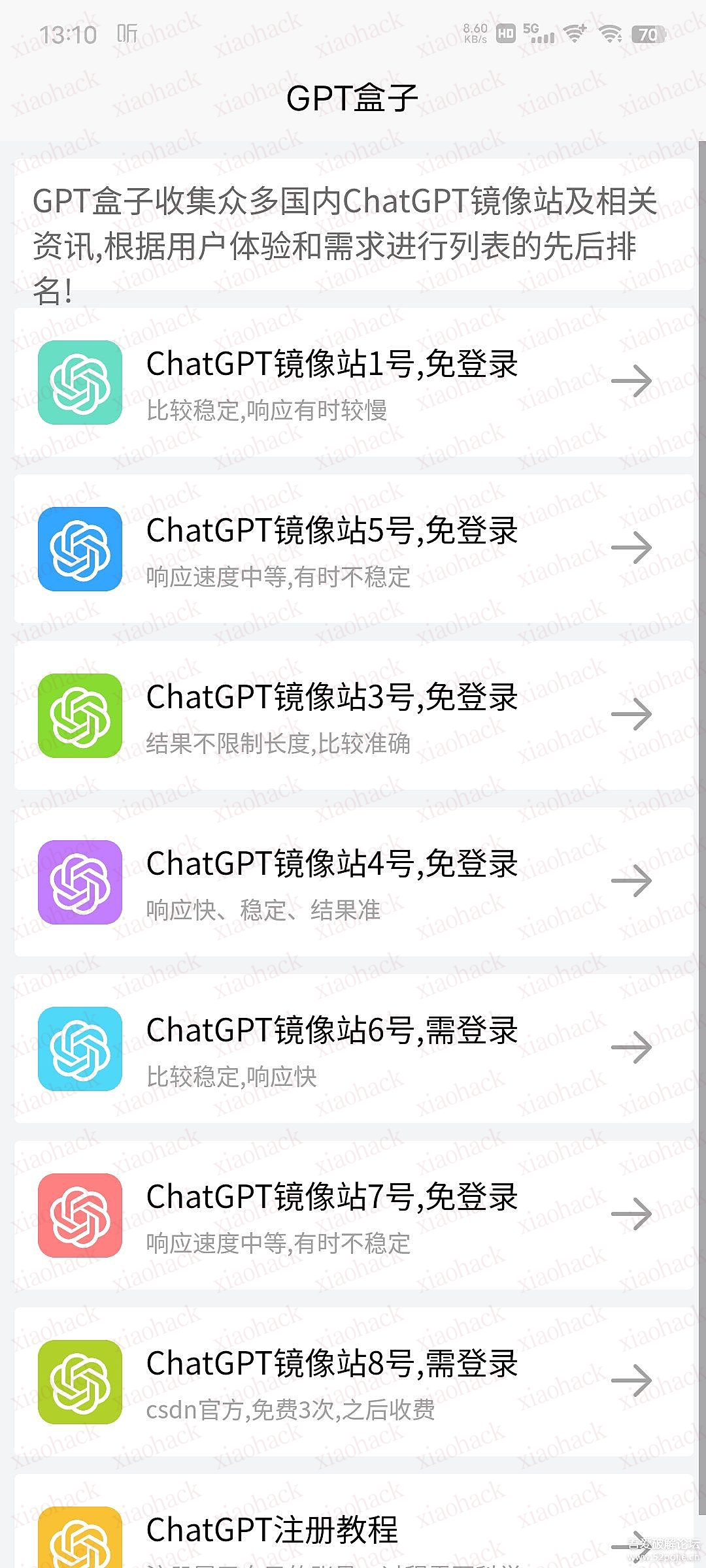The image size is (706, 1568).
Task: Select the ChatGPT镜像站5号 row
Action: click(x=353, y=549)
